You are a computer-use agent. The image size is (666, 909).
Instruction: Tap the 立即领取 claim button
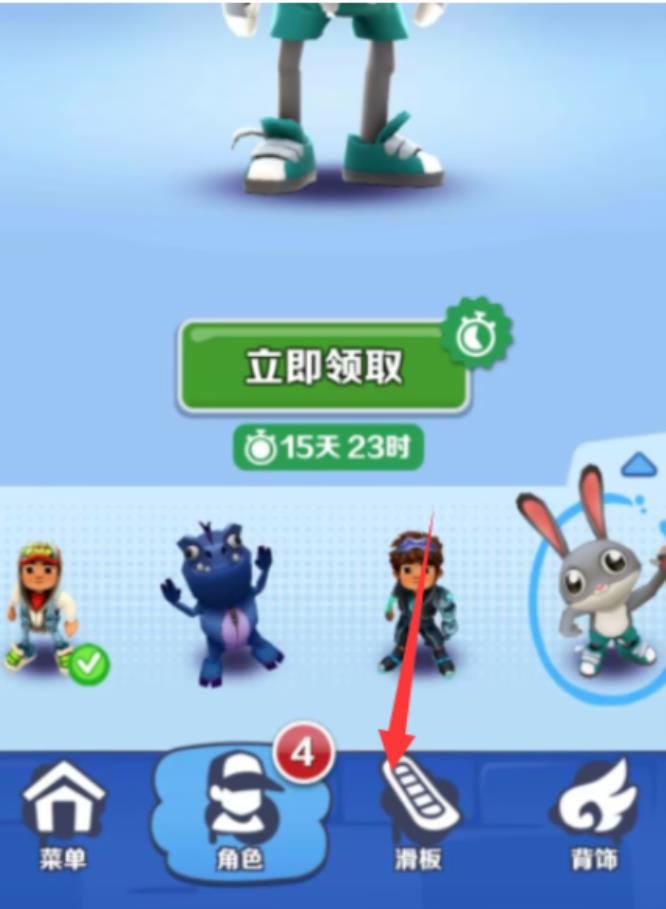click(x=323, y=367)
